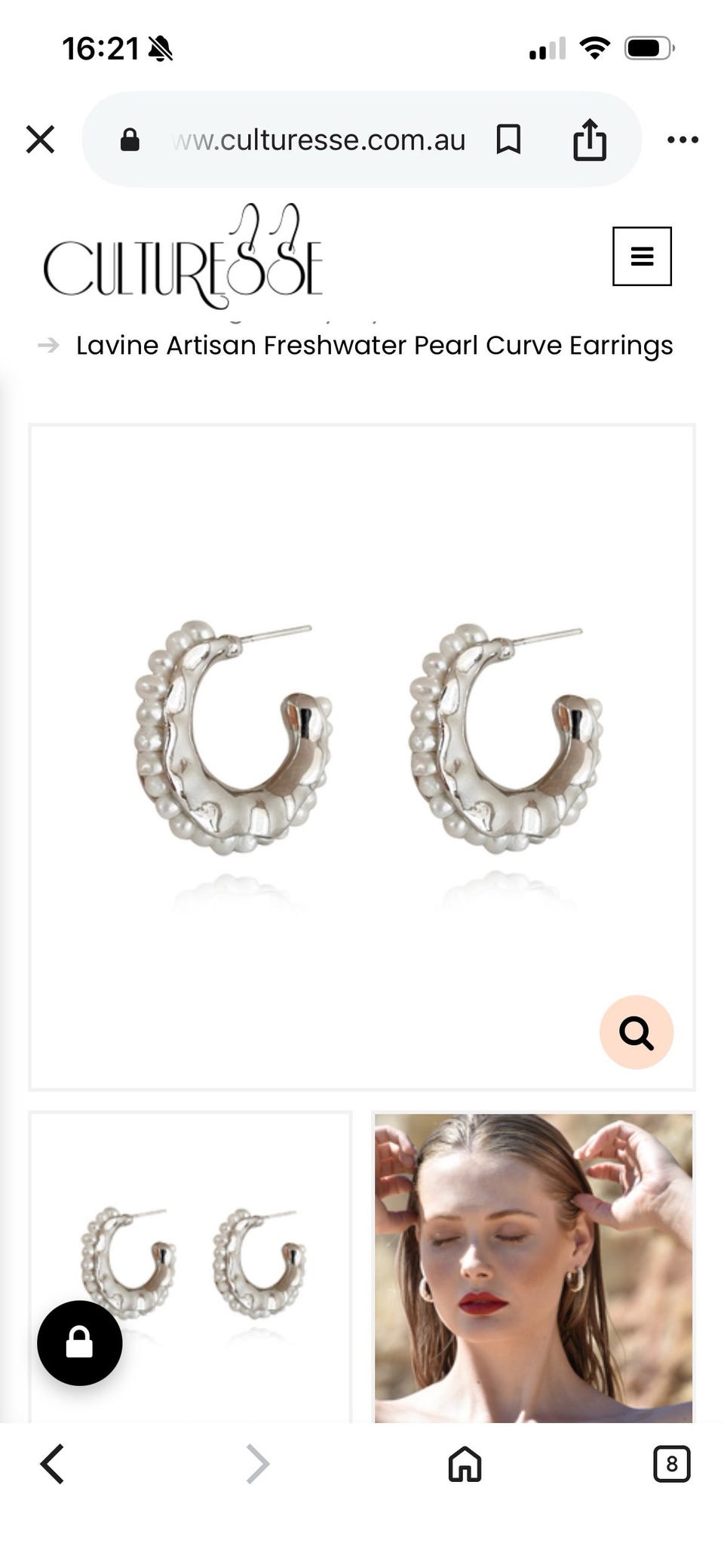
Task: Open the Culturesse logo homepage link
Action: (183, 257)
